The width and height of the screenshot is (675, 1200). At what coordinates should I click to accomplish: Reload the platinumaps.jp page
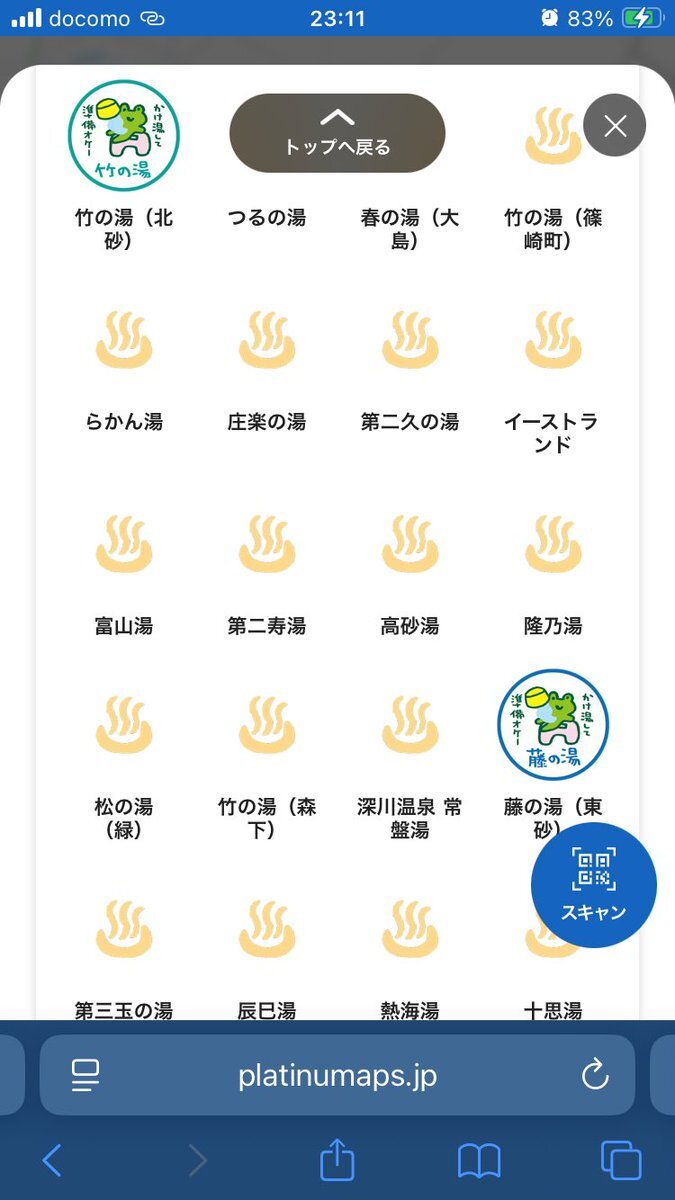pos(595,1075)
